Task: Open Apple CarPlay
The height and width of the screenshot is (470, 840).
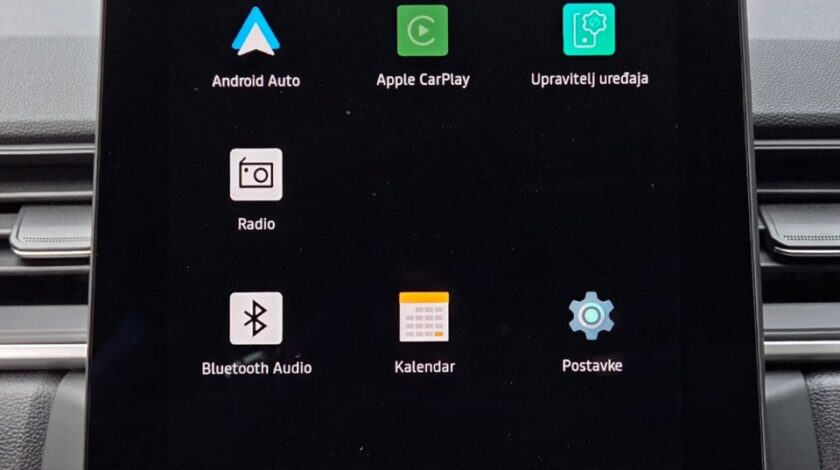Action: [x=422, y=33]
